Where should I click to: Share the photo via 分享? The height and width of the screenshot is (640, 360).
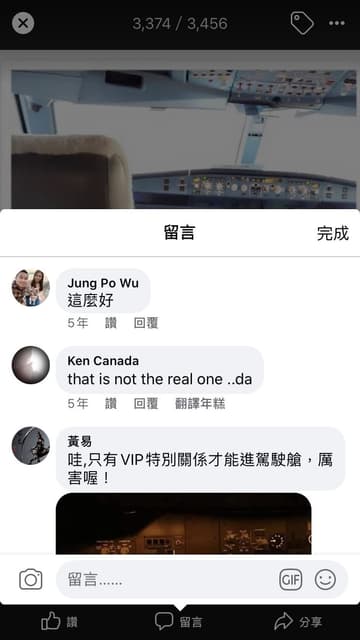point(298,622)
